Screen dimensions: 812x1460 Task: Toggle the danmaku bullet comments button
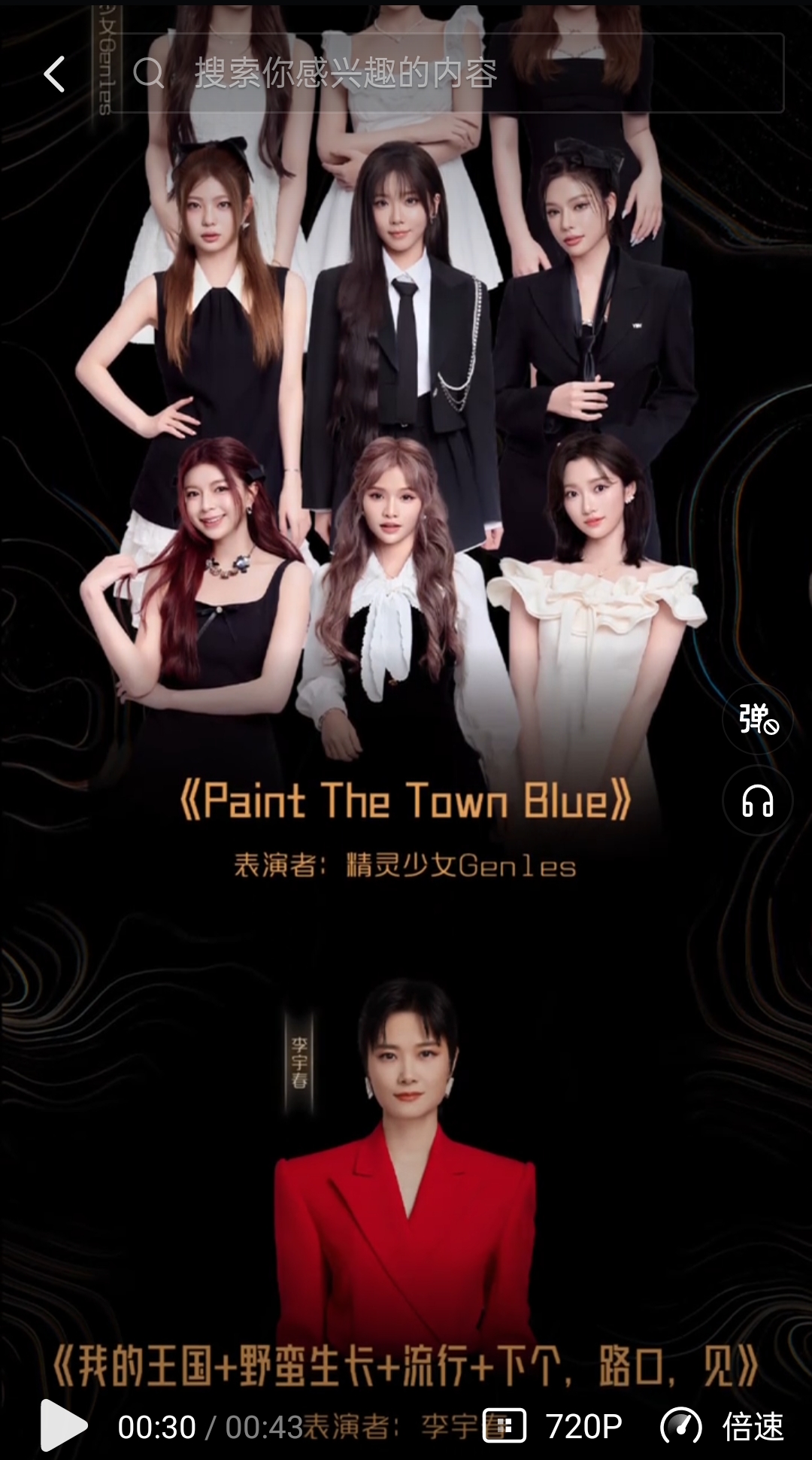757,719
